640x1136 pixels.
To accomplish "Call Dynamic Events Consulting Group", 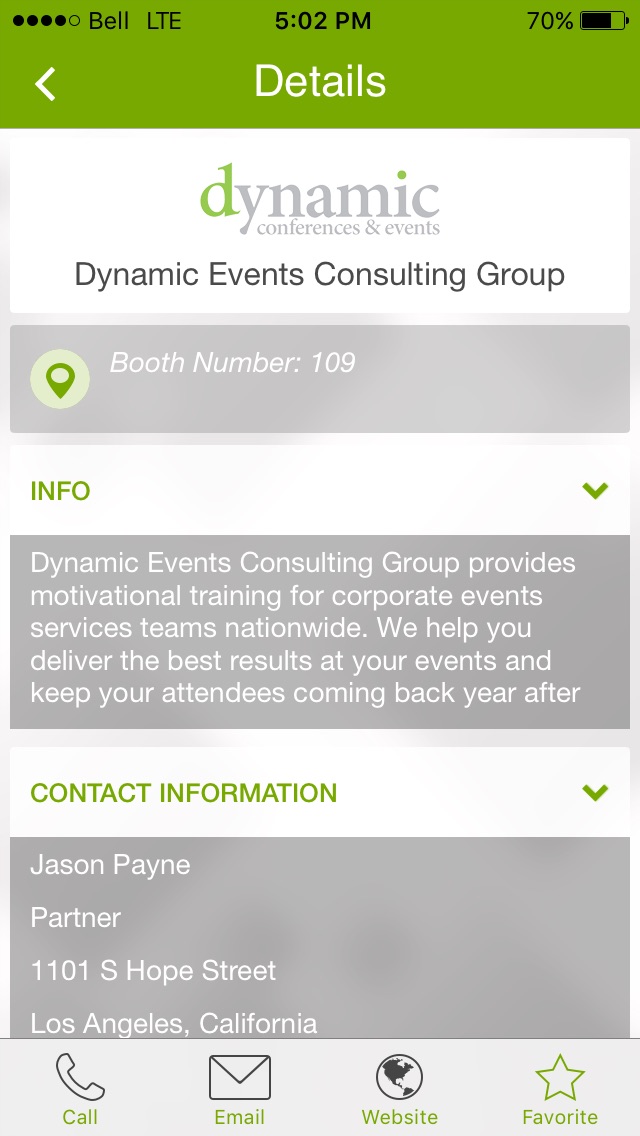I will click(80, 1088).
